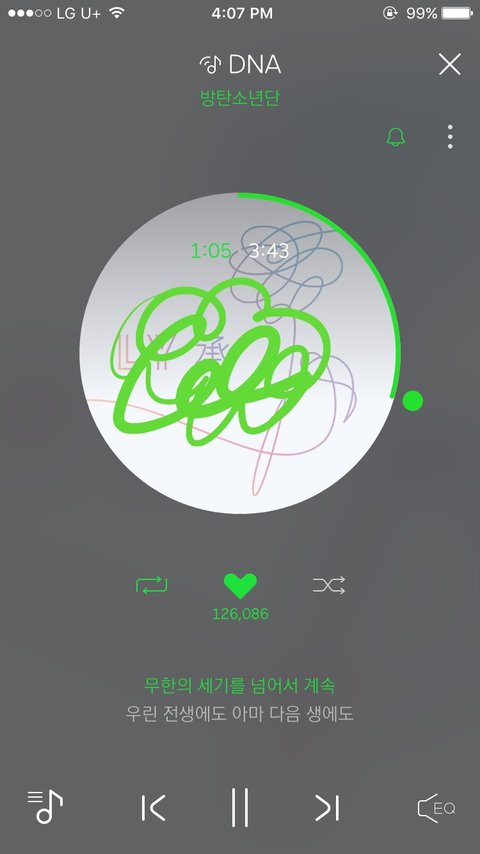Open the three-dot overflow menu
This screenshot has width=480, height=854.
tap(450, 137)
